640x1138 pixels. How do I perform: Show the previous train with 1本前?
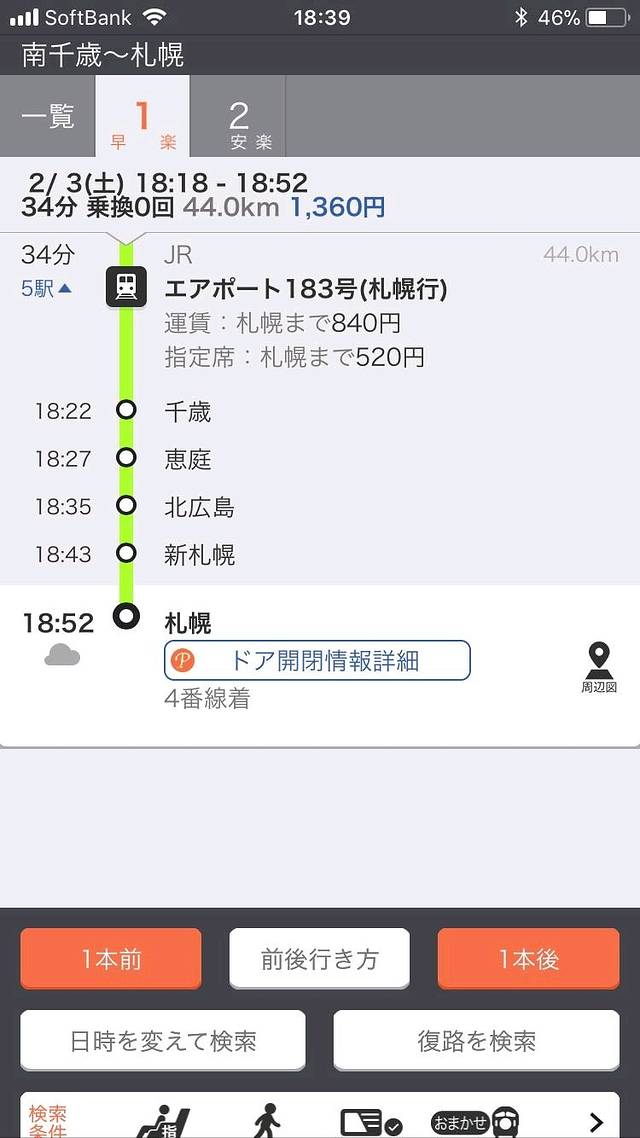(x=111, y=959)
